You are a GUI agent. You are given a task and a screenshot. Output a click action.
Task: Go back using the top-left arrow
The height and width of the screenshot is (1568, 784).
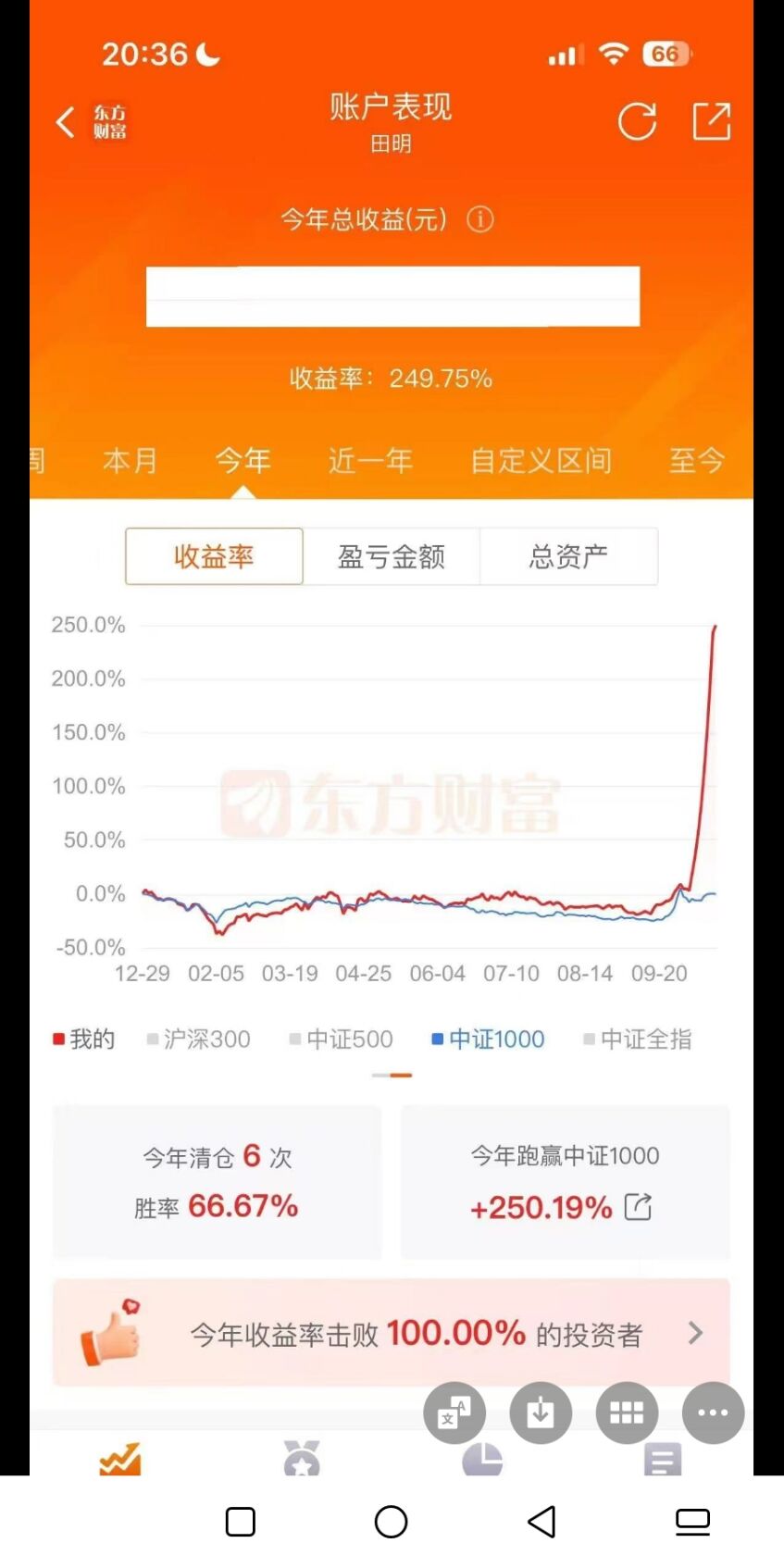coord(65,121)
